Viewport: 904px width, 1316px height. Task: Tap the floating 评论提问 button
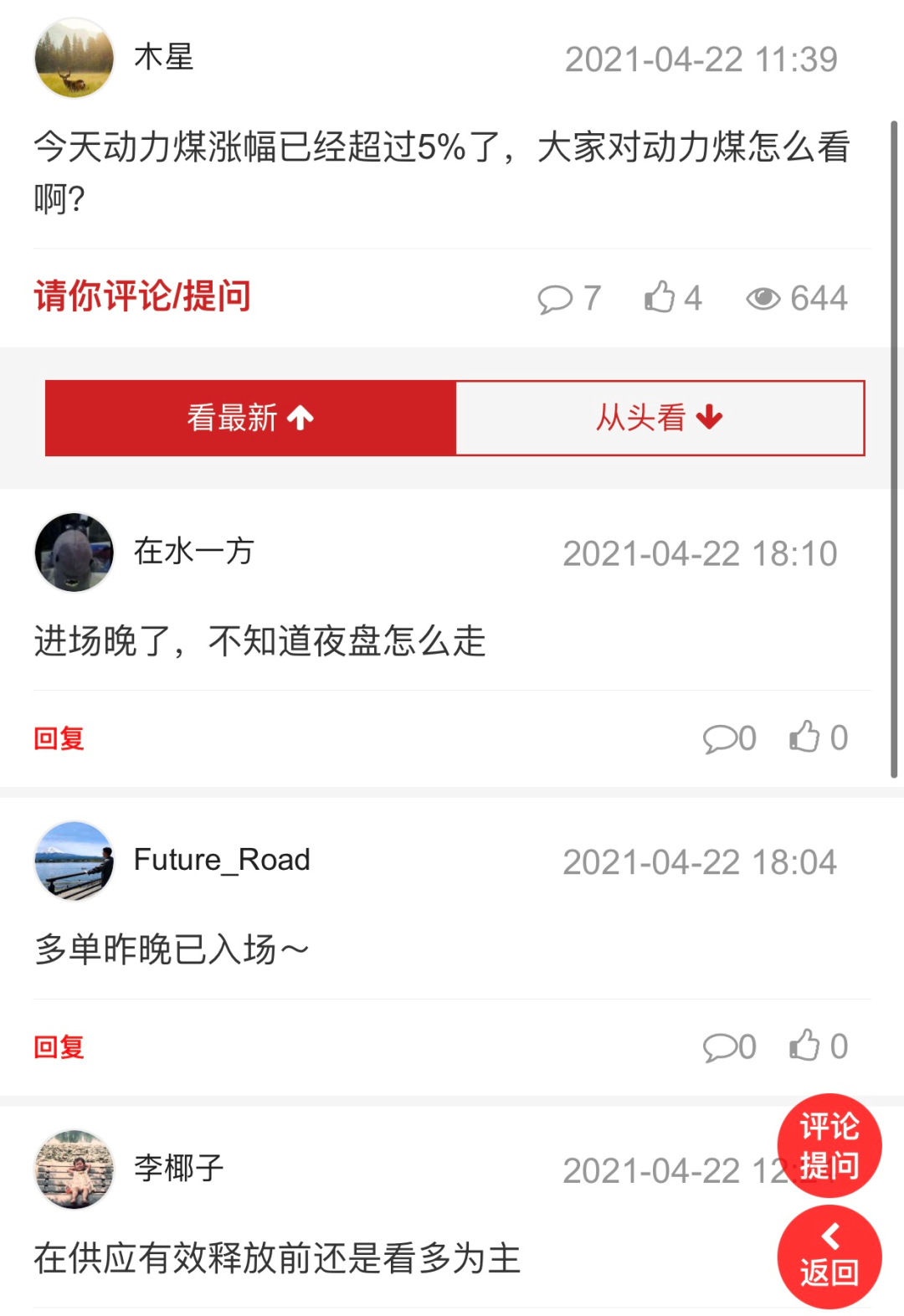point(829,1145)
